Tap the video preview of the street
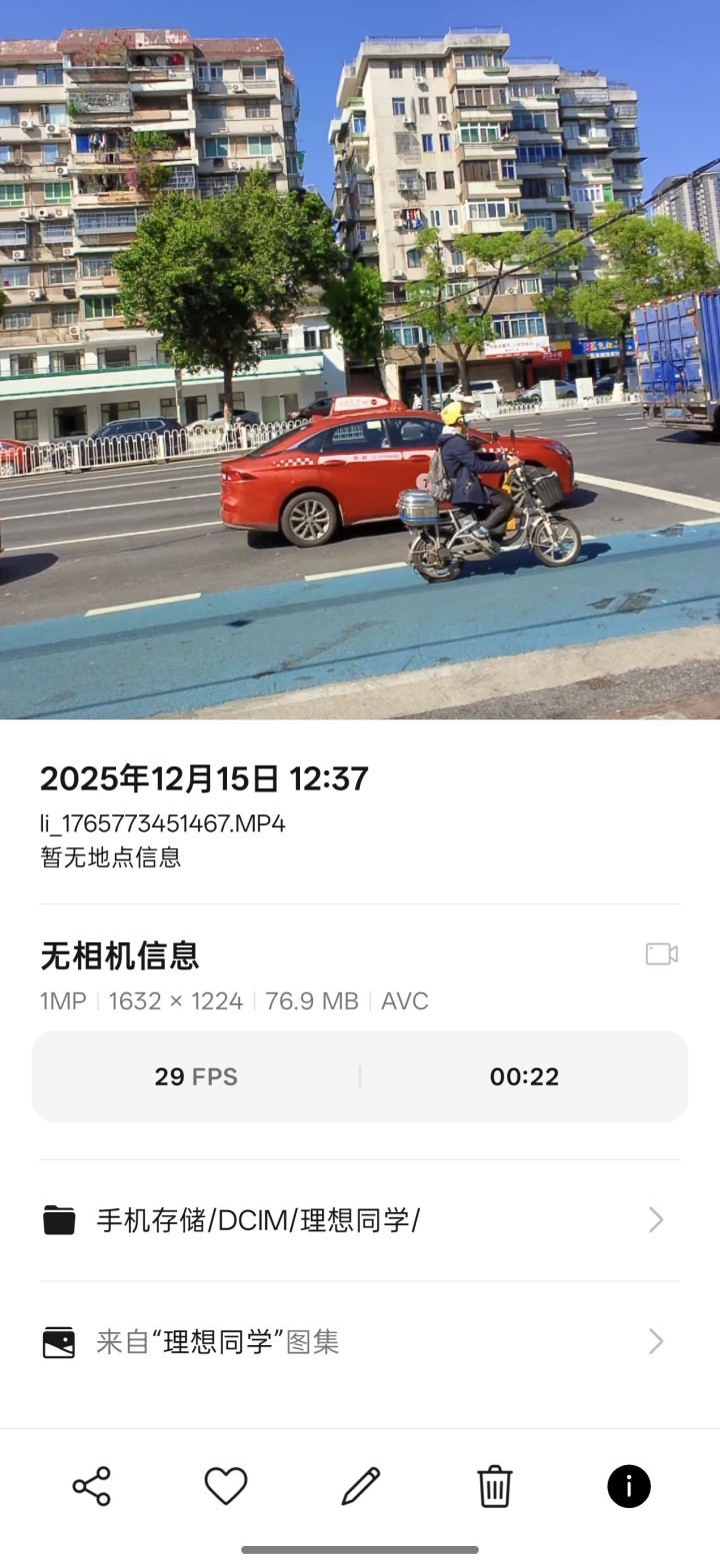 (x=360, y=360)
